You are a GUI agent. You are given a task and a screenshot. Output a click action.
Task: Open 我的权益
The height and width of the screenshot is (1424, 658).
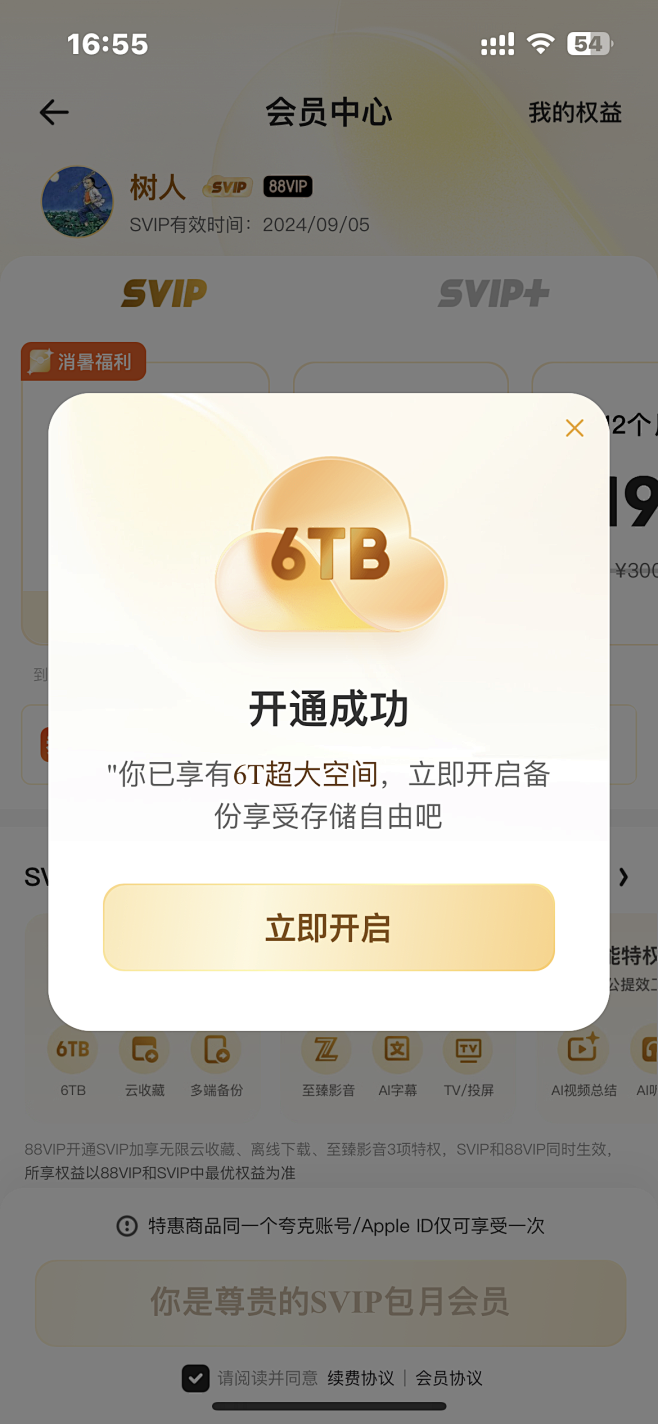coord(575,113)
